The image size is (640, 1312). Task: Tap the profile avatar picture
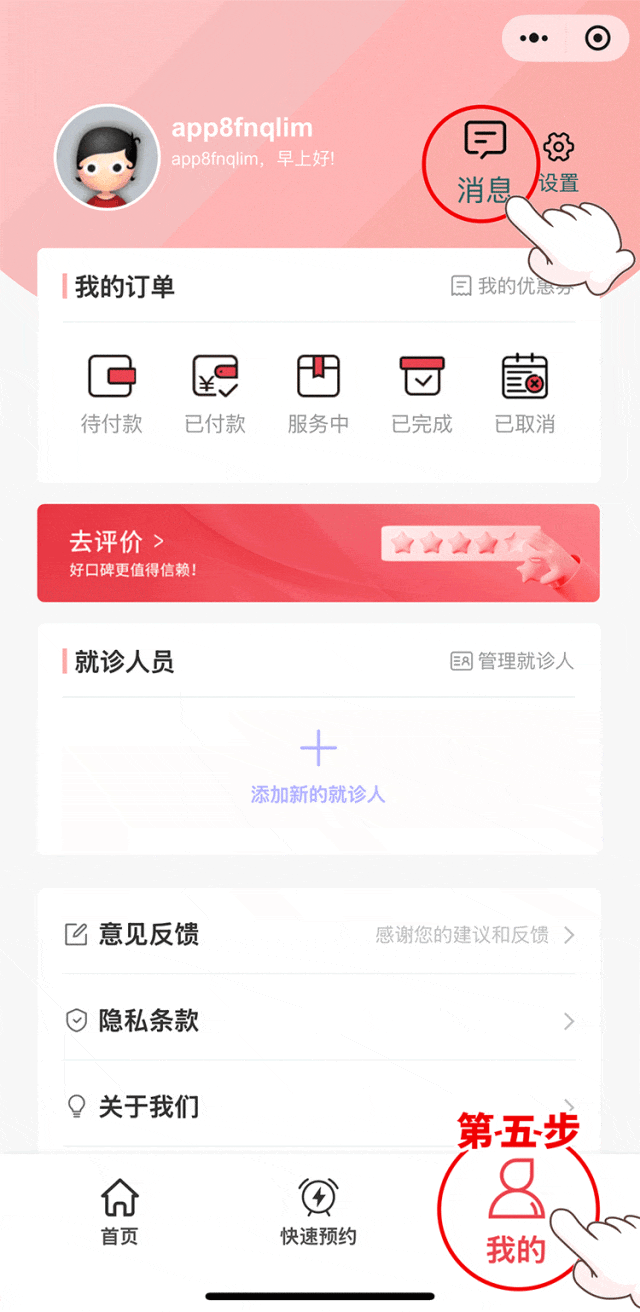pos(106,158)
